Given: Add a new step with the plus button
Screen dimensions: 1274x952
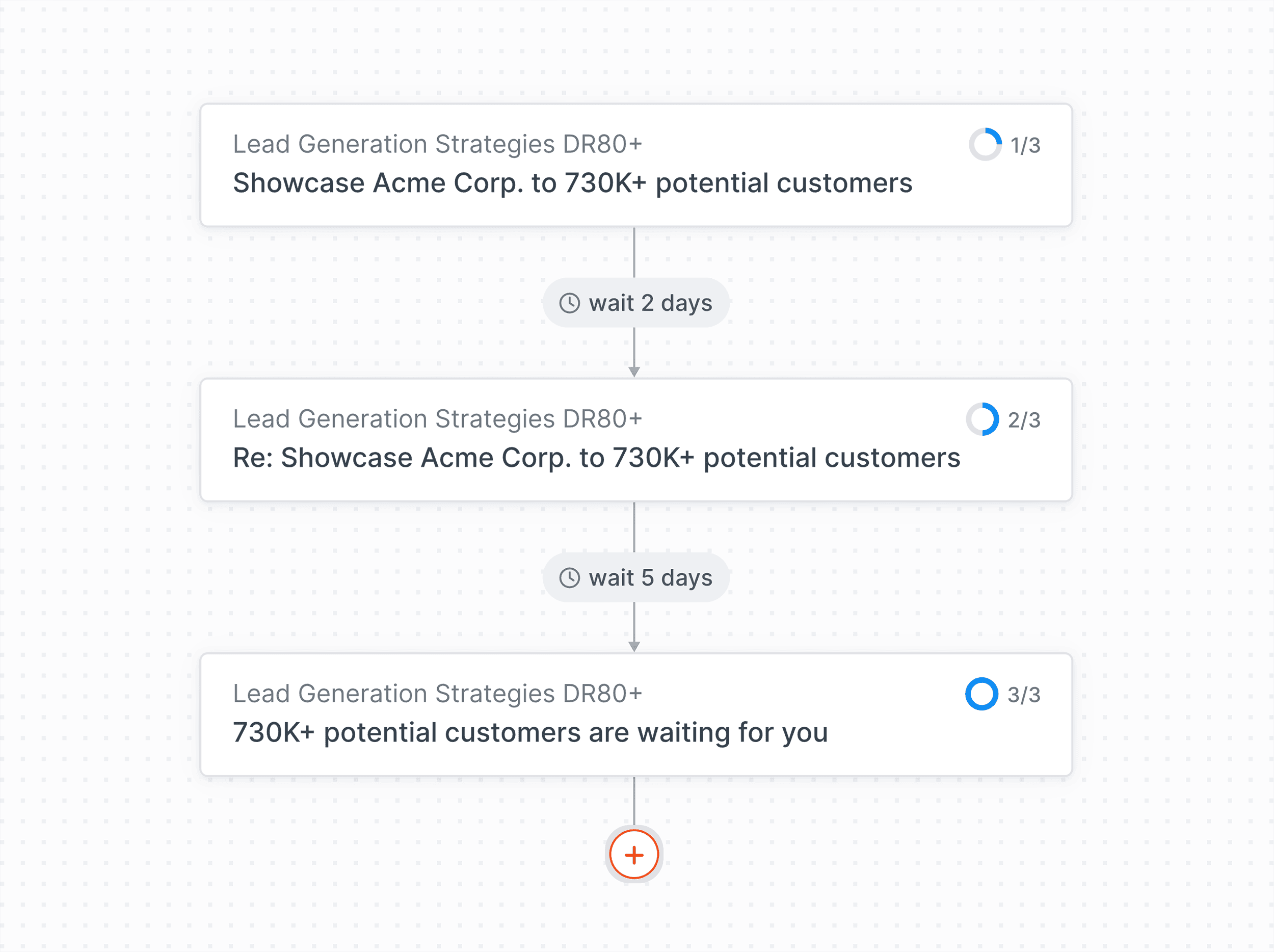Looking at the screenshot, I should [x=633, y=855].
